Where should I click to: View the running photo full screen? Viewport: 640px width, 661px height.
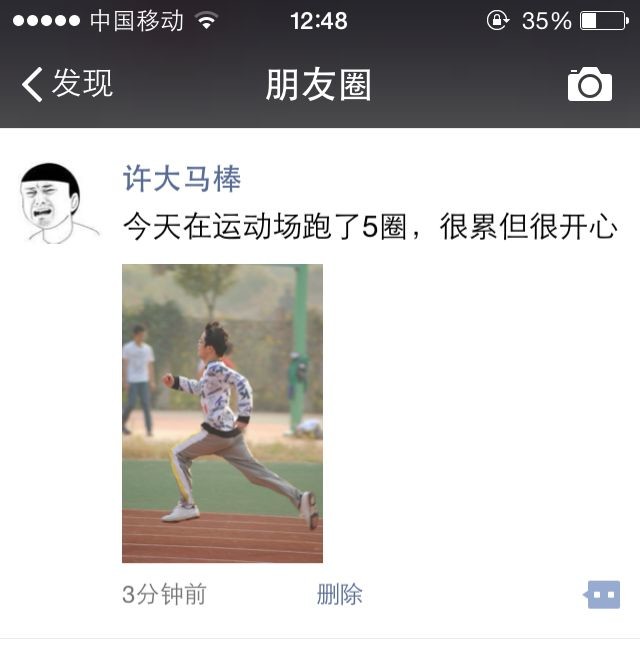click(x=222, y=413)
